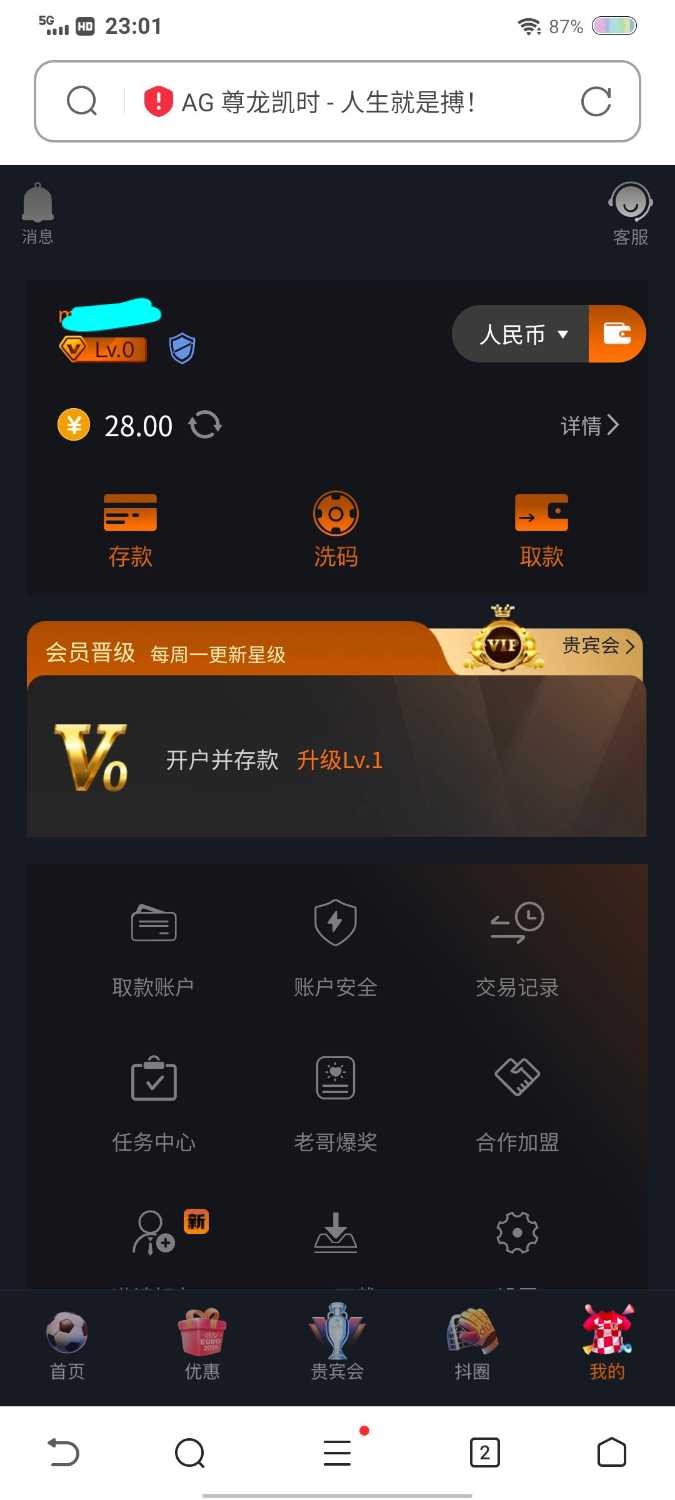View balance 详情 details
675x1500 pixels.
(x=589, y=426)
